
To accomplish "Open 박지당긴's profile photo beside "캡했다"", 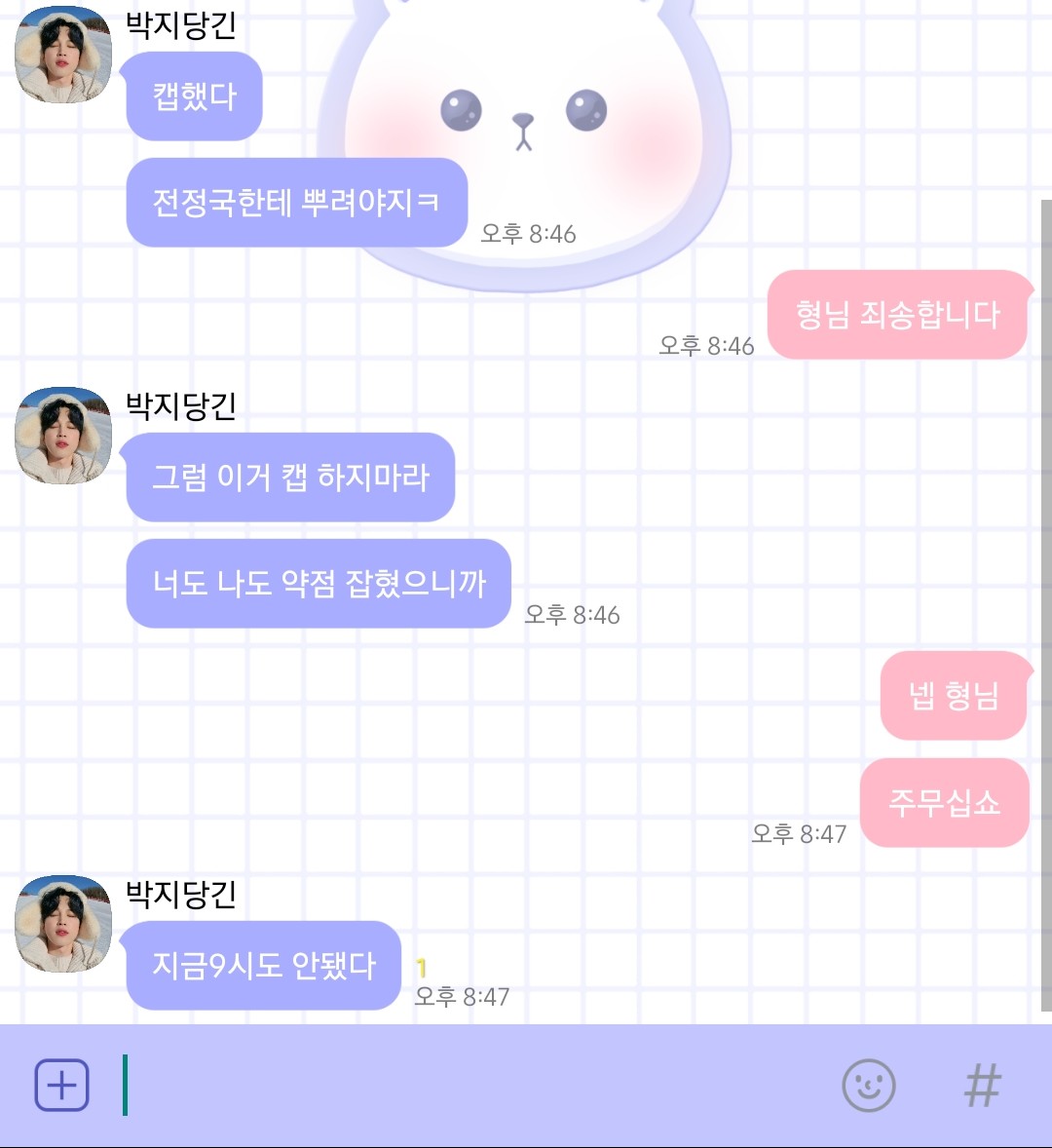I will (63, 55).
